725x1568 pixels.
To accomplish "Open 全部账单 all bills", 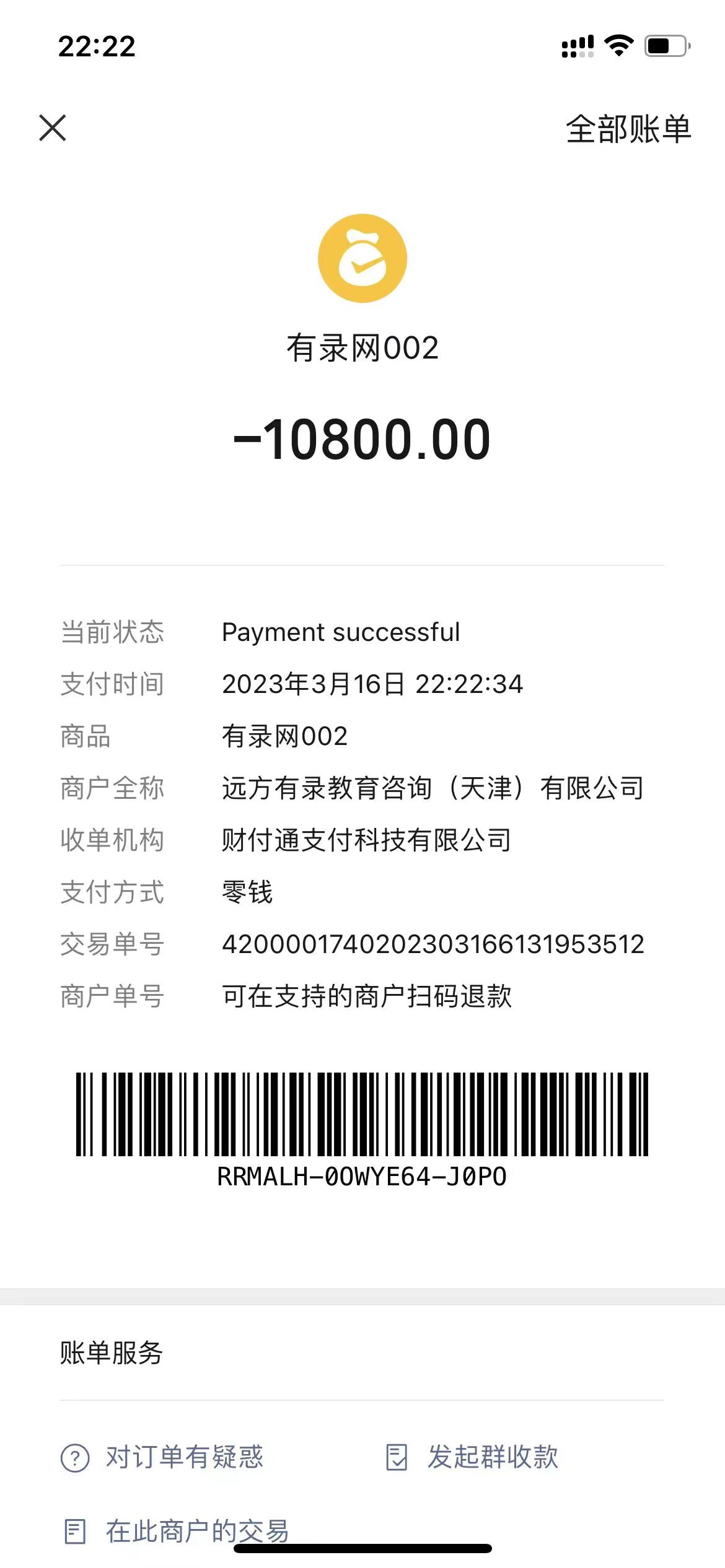I will tap(628, 129).
